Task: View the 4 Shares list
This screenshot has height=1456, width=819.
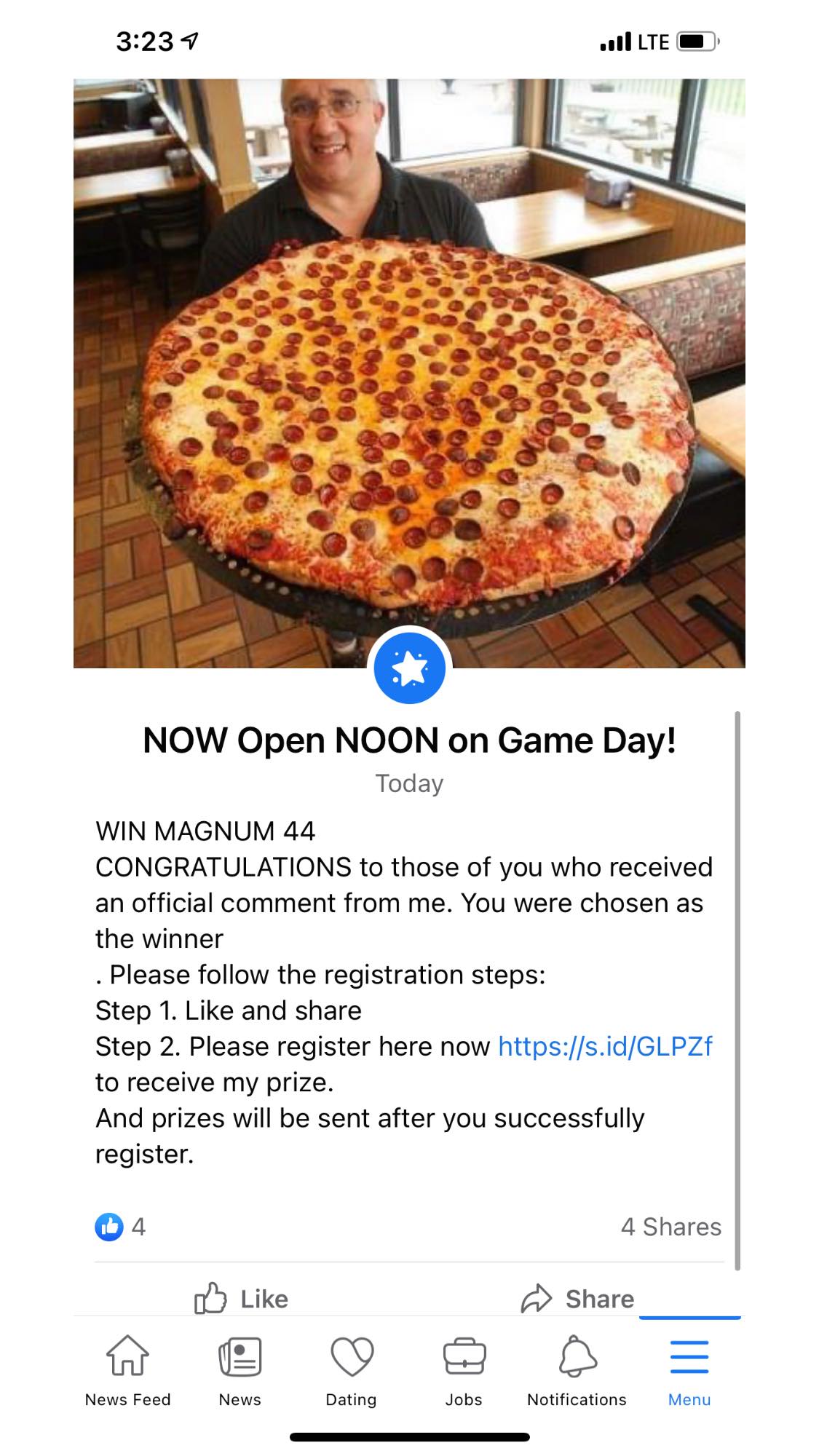Action: tap(670, 1227)
